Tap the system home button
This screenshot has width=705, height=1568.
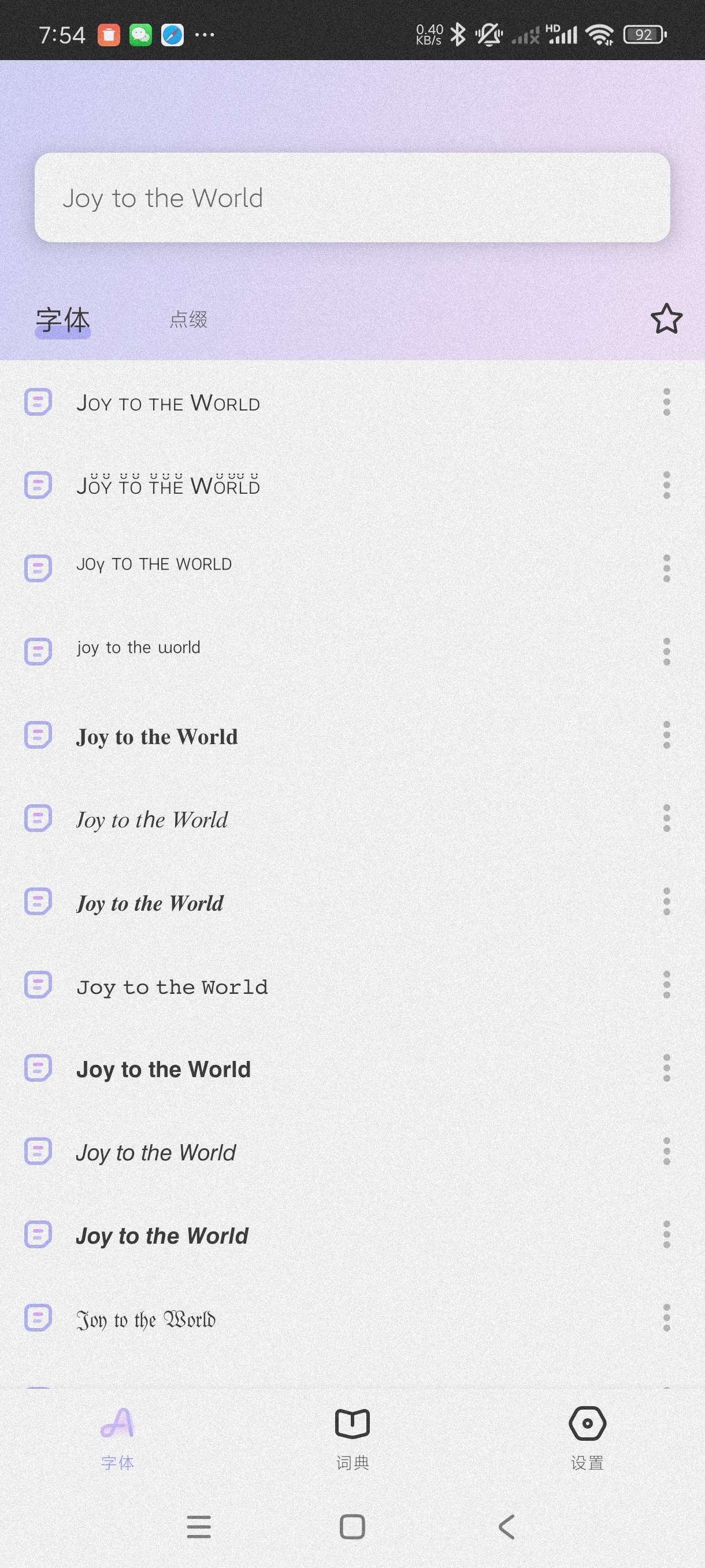point(352,1526)
